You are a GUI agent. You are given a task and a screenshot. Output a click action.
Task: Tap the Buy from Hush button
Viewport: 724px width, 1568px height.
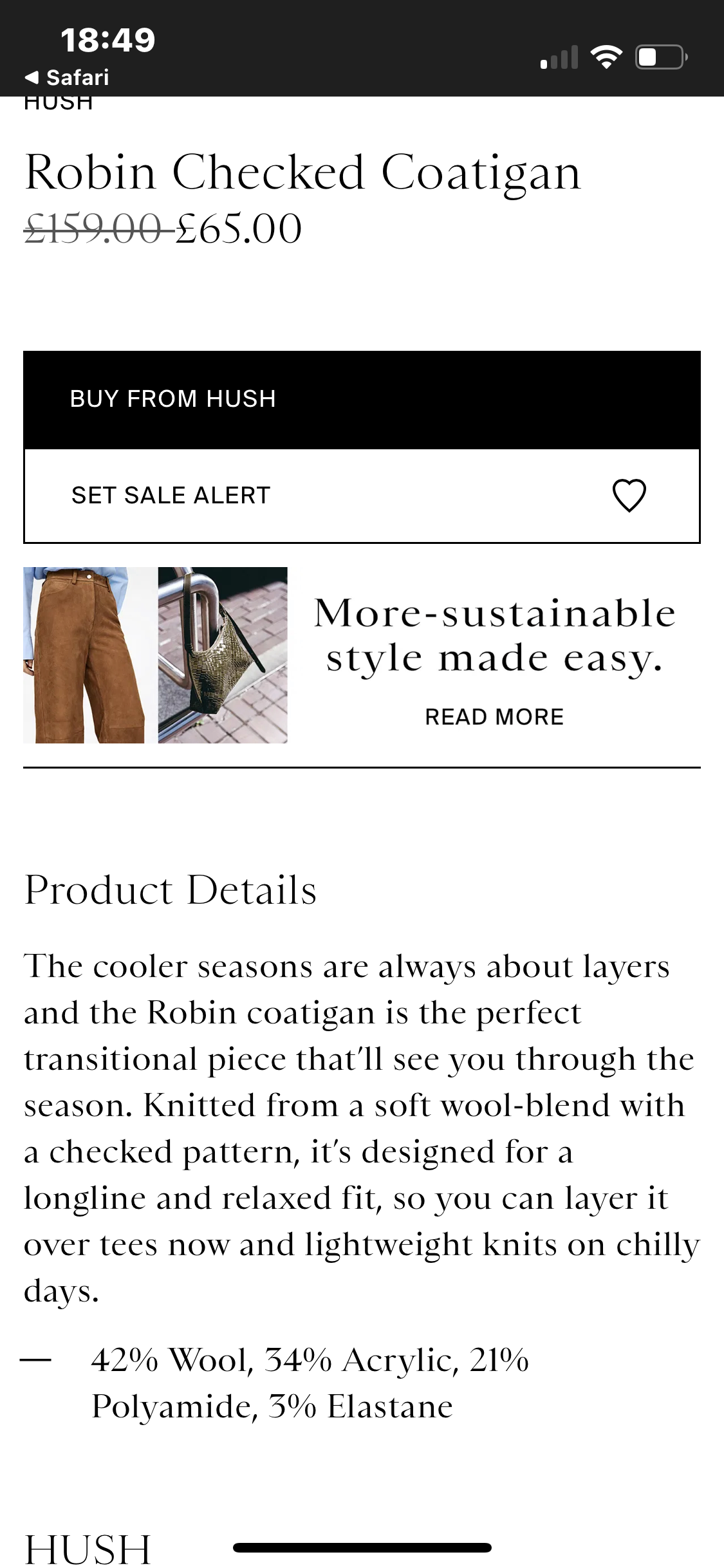pos(362,399)
